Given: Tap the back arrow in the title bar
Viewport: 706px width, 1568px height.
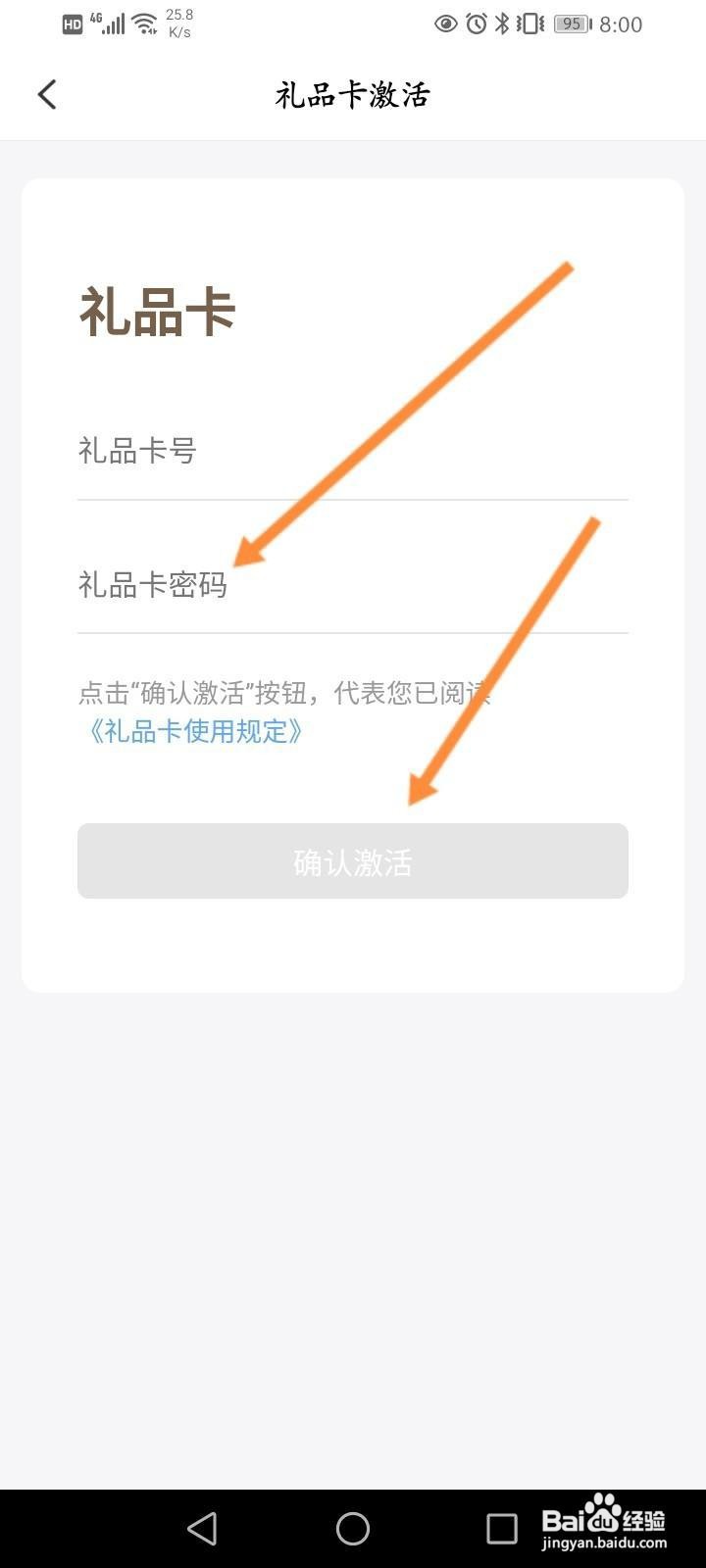Looking at the screenshot, I should click(46, 94).
